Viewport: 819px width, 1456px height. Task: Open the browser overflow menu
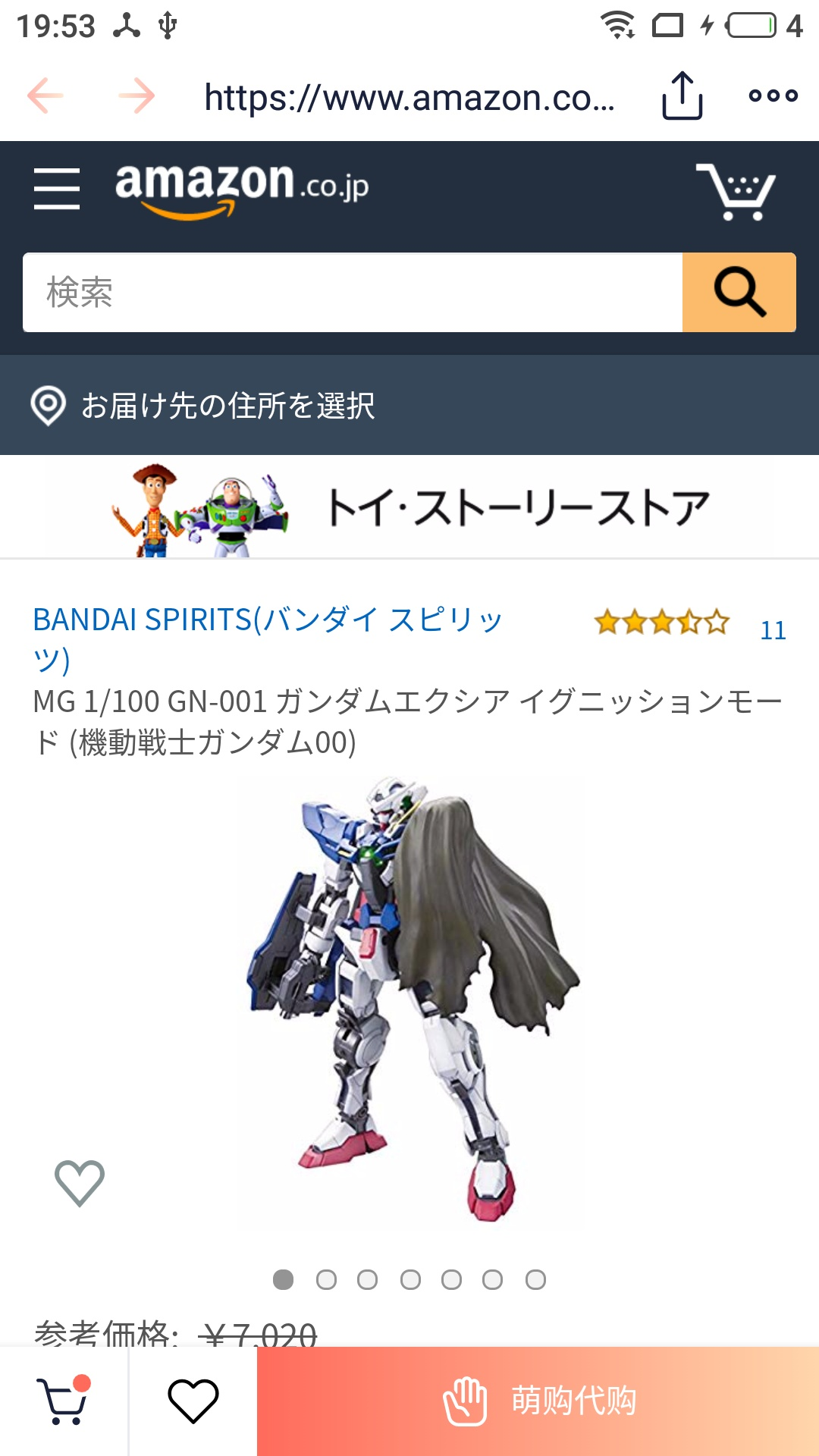(x=773, y=96)
